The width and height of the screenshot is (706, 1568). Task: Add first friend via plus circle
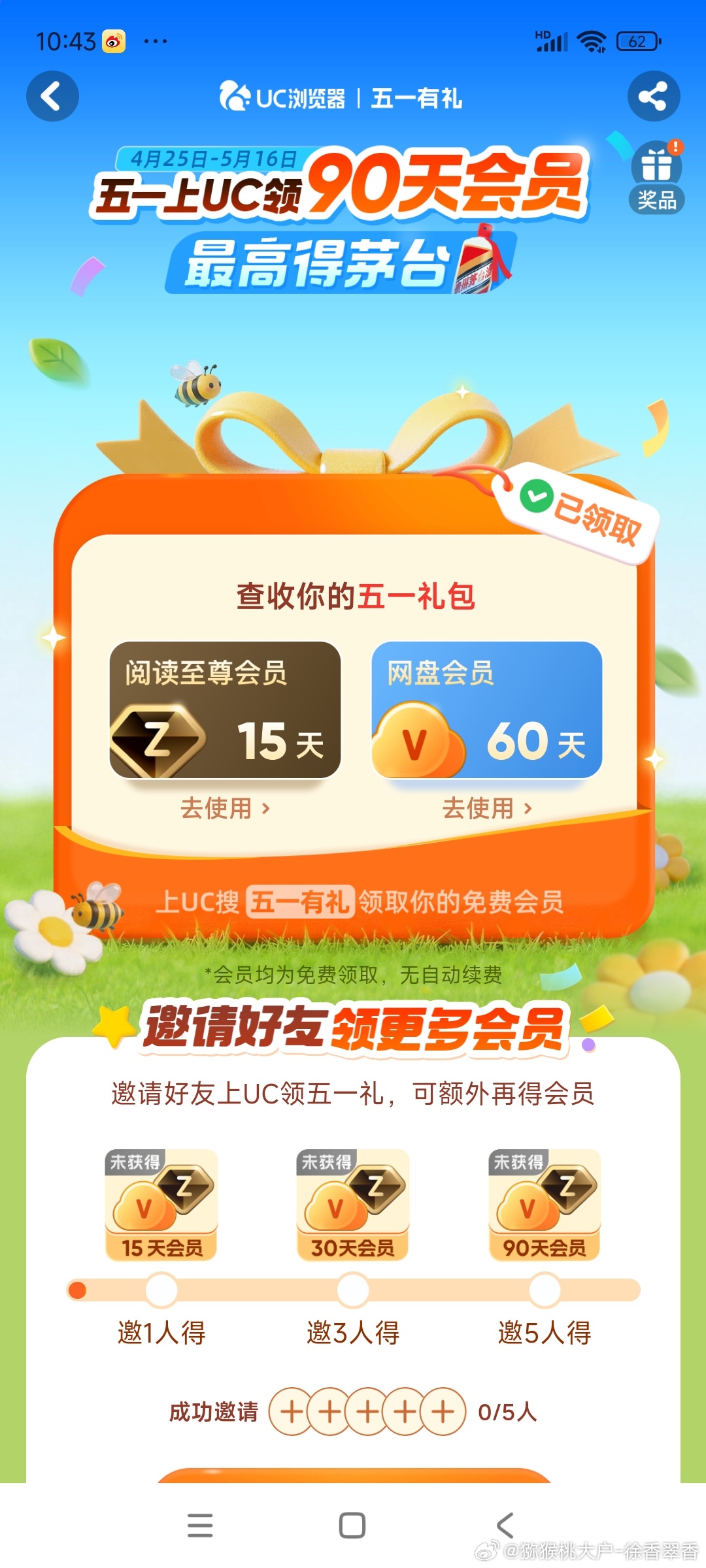tap(292, 1411)
